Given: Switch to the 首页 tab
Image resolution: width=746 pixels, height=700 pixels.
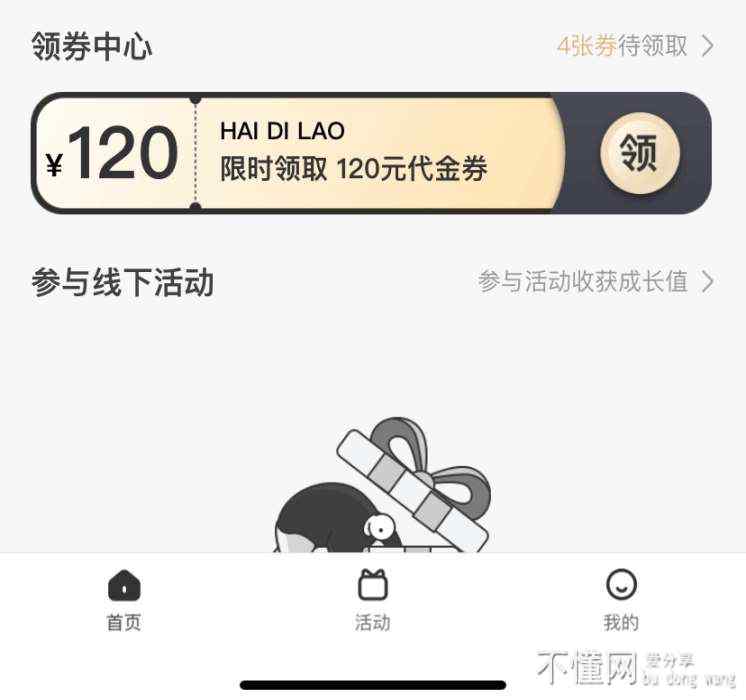Looking at the screenshot, I should click(124, 599).
